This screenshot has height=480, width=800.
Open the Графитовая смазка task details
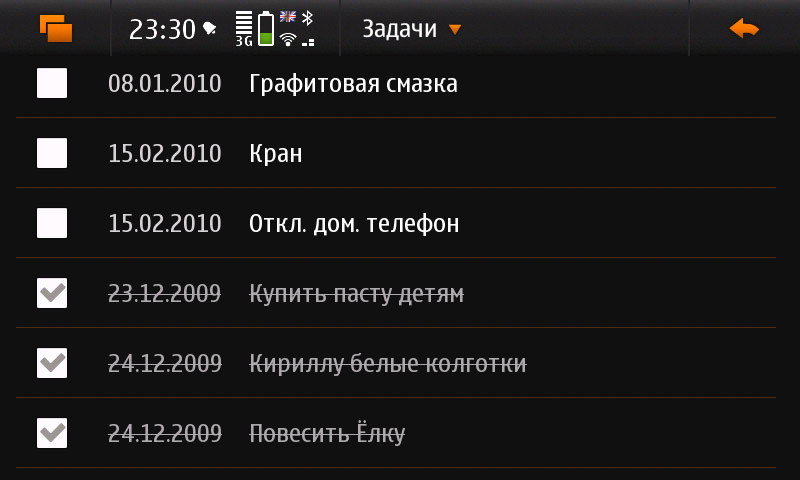tap(352, 84)
